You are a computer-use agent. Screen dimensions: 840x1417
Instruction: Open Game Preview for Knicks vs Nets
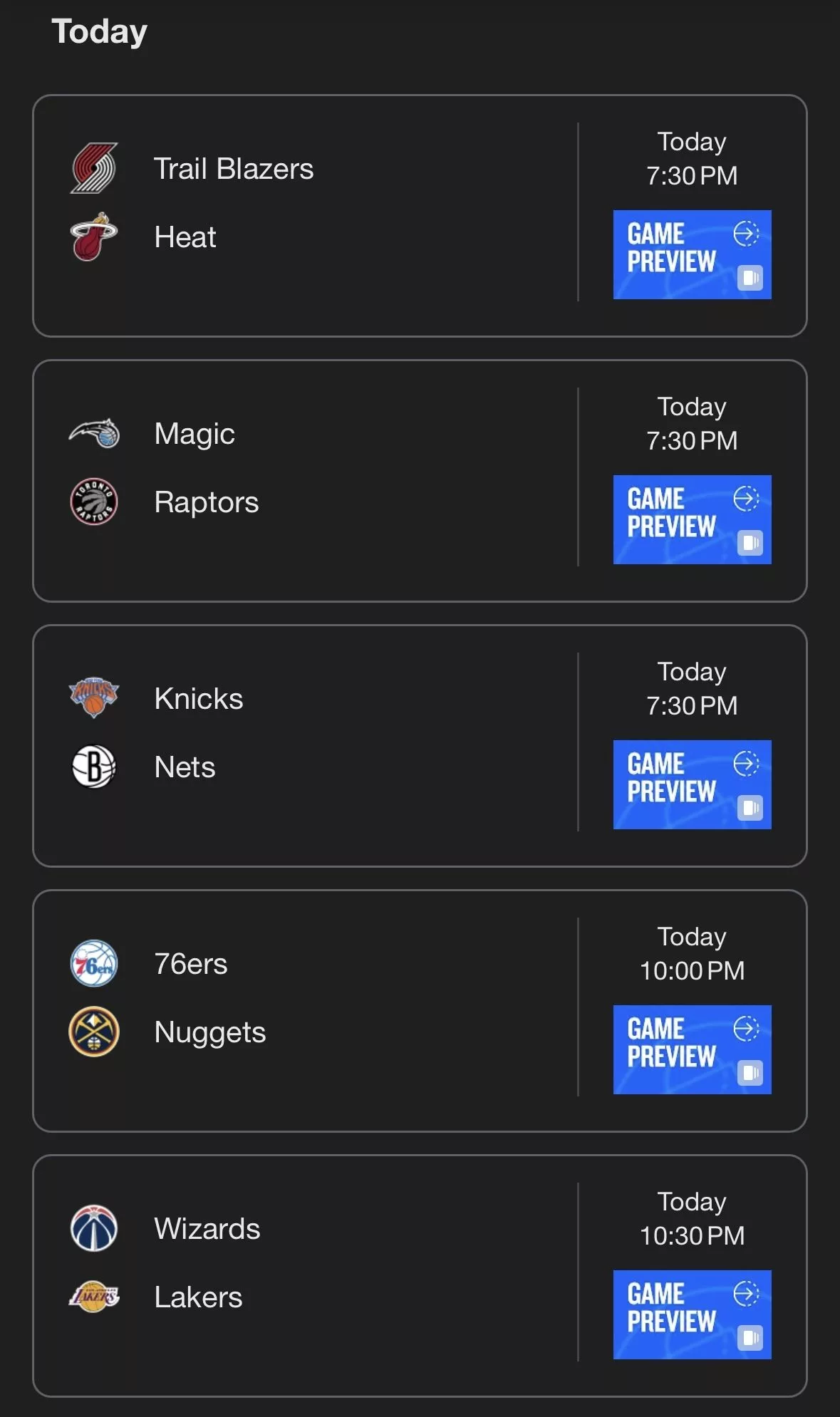pos(692,784)
